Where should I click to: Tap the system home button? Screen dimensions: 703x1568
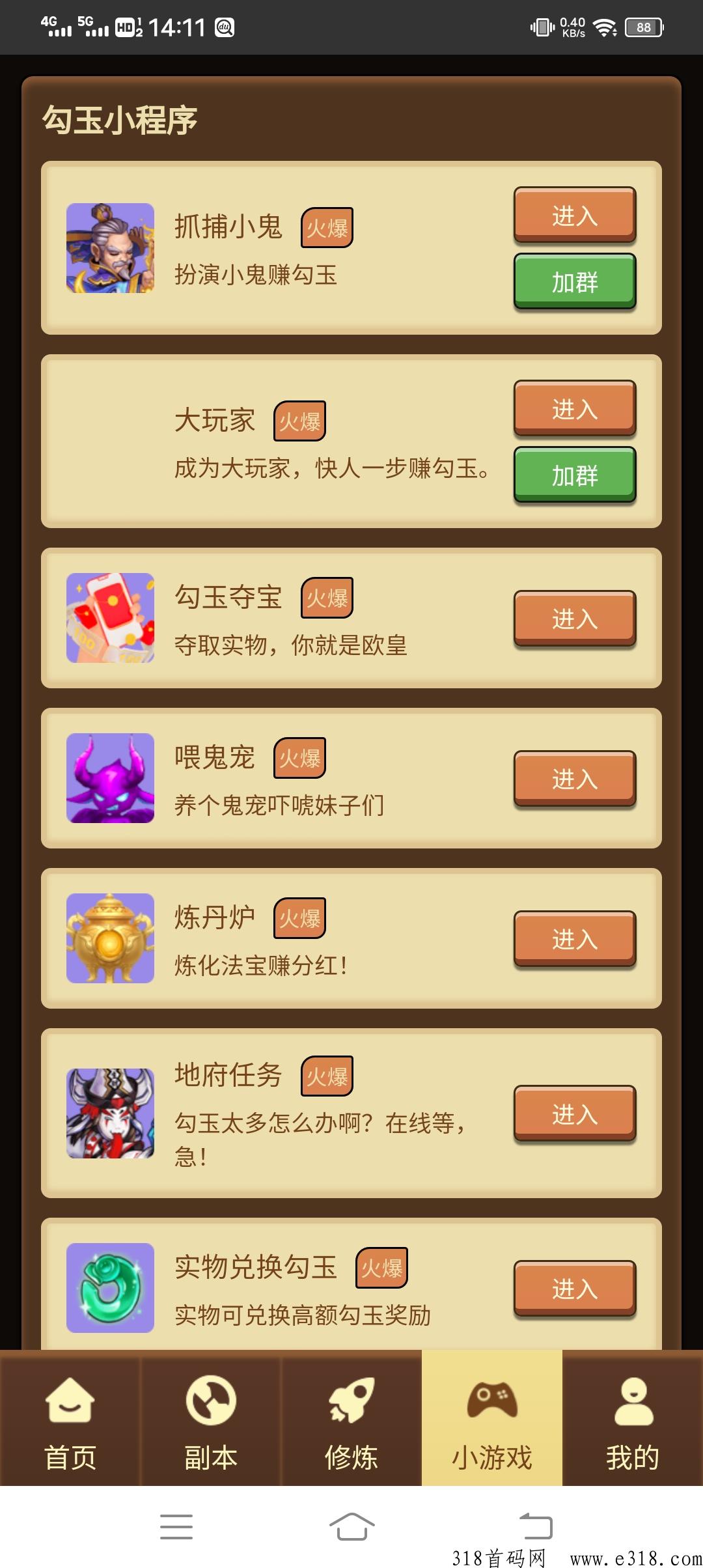[x=351, y=1528]
